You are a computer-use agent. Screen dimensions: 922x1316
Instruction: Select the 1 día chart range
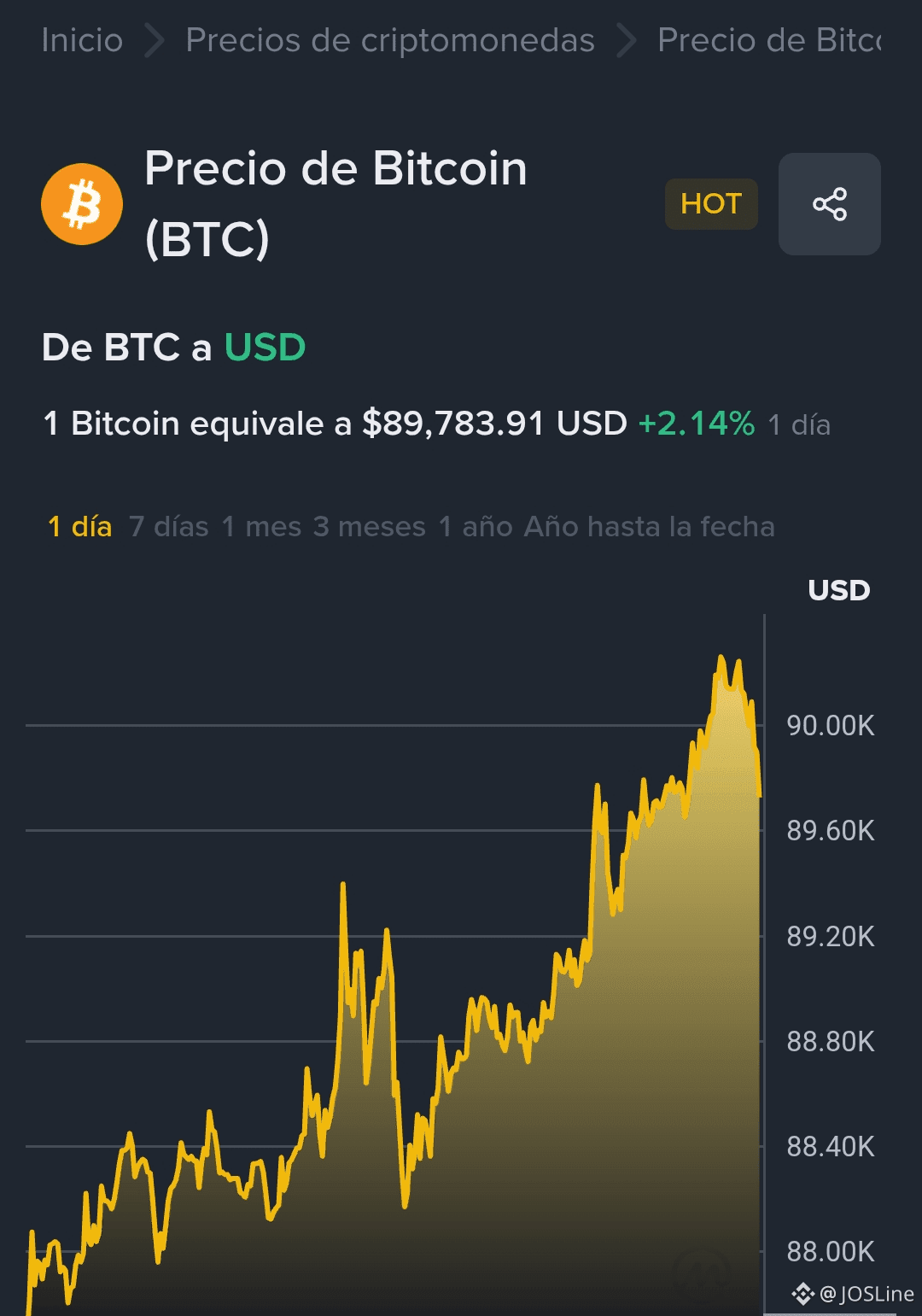[x=80, y=527]
